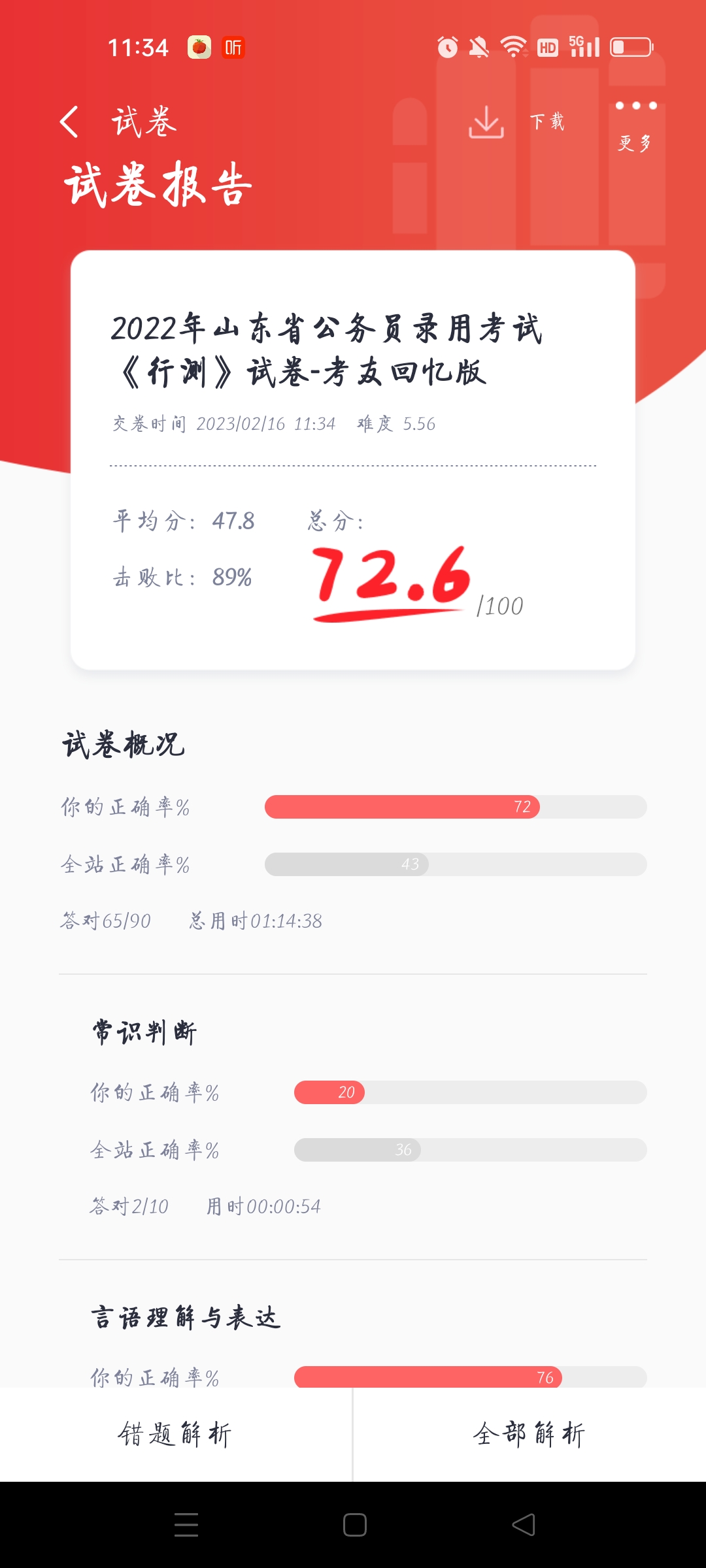Open recent apps from navigation bar
The image size is (706, 1568).
point(186,1525)
